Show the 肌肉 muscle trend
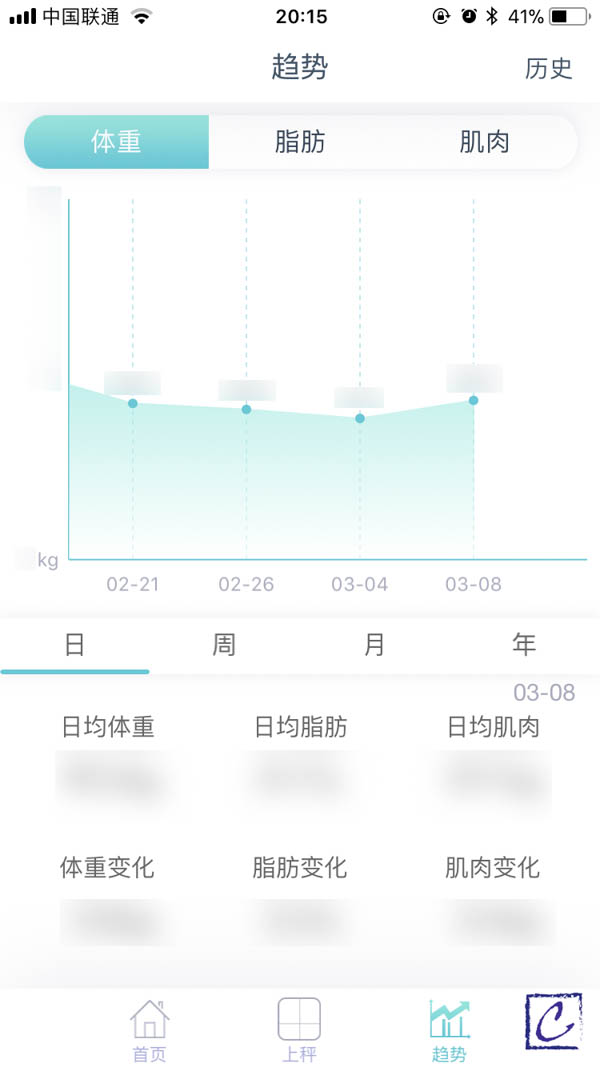The width and height of the screenshot is (600, 1067). pyautogui.click(x=484, y=142)
